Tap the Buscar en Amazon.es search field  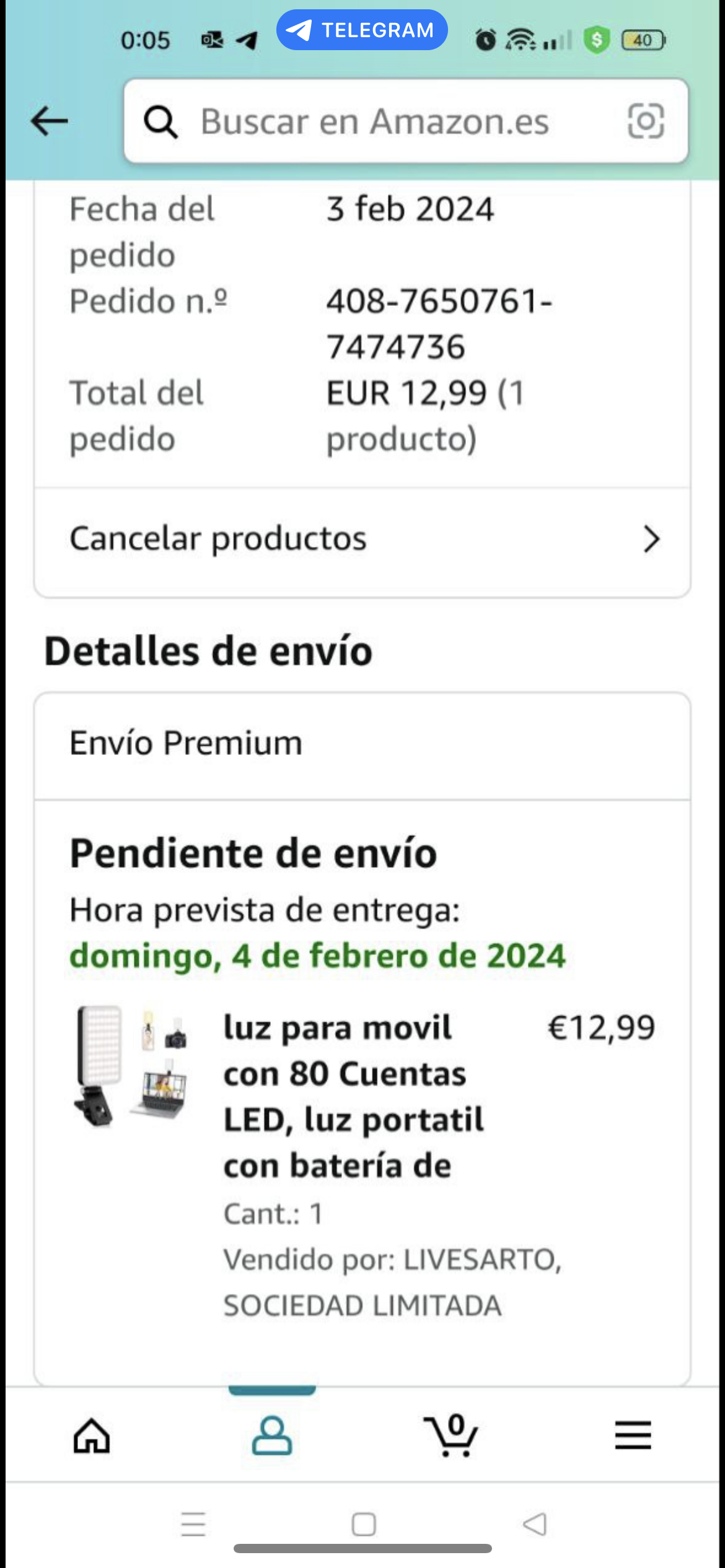375,121
